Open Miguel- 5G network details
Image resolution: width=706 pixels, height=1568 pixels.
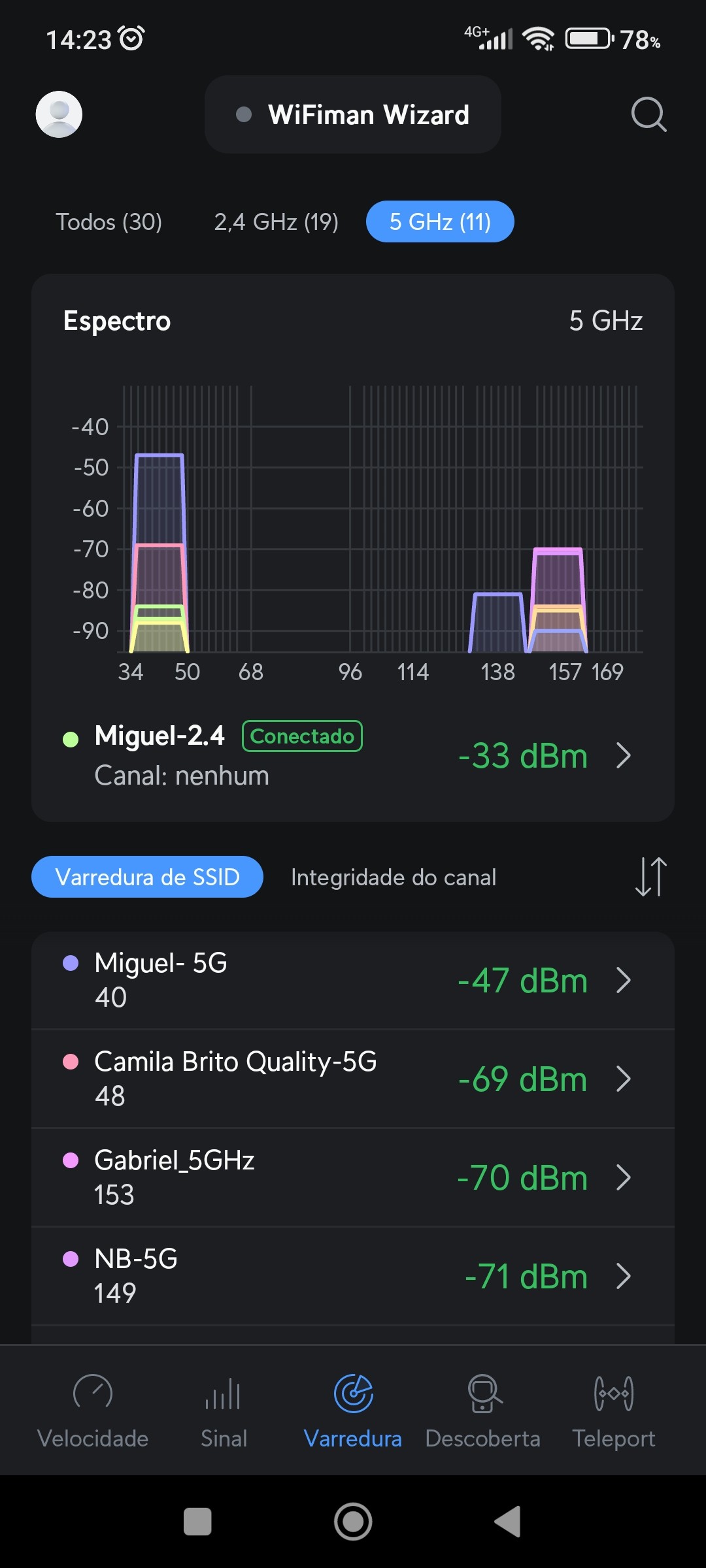coord(353,980)
